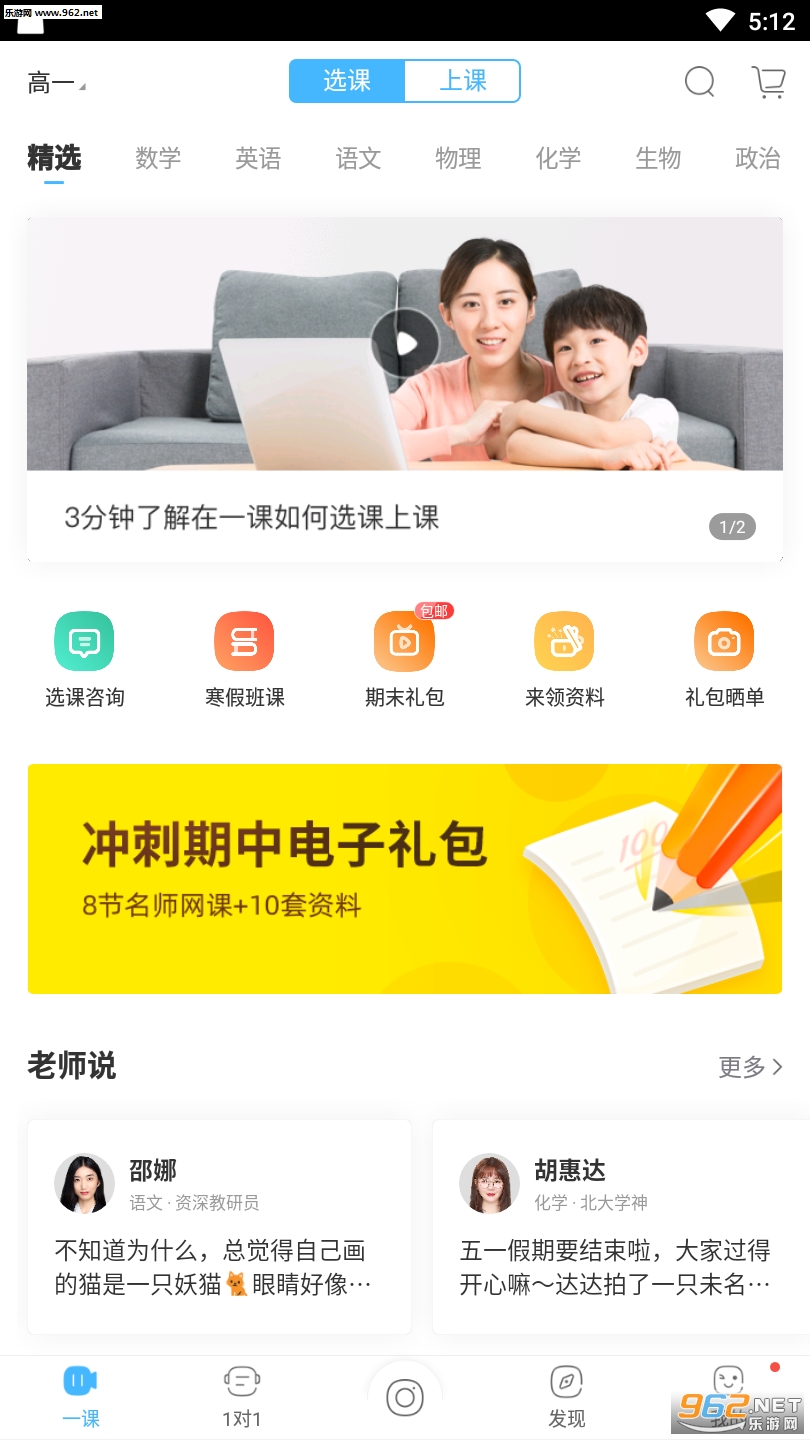Switch to the 发现 bottom tab
The width and height of the screenshot is (810, 1440).
tap(566, 1396)
